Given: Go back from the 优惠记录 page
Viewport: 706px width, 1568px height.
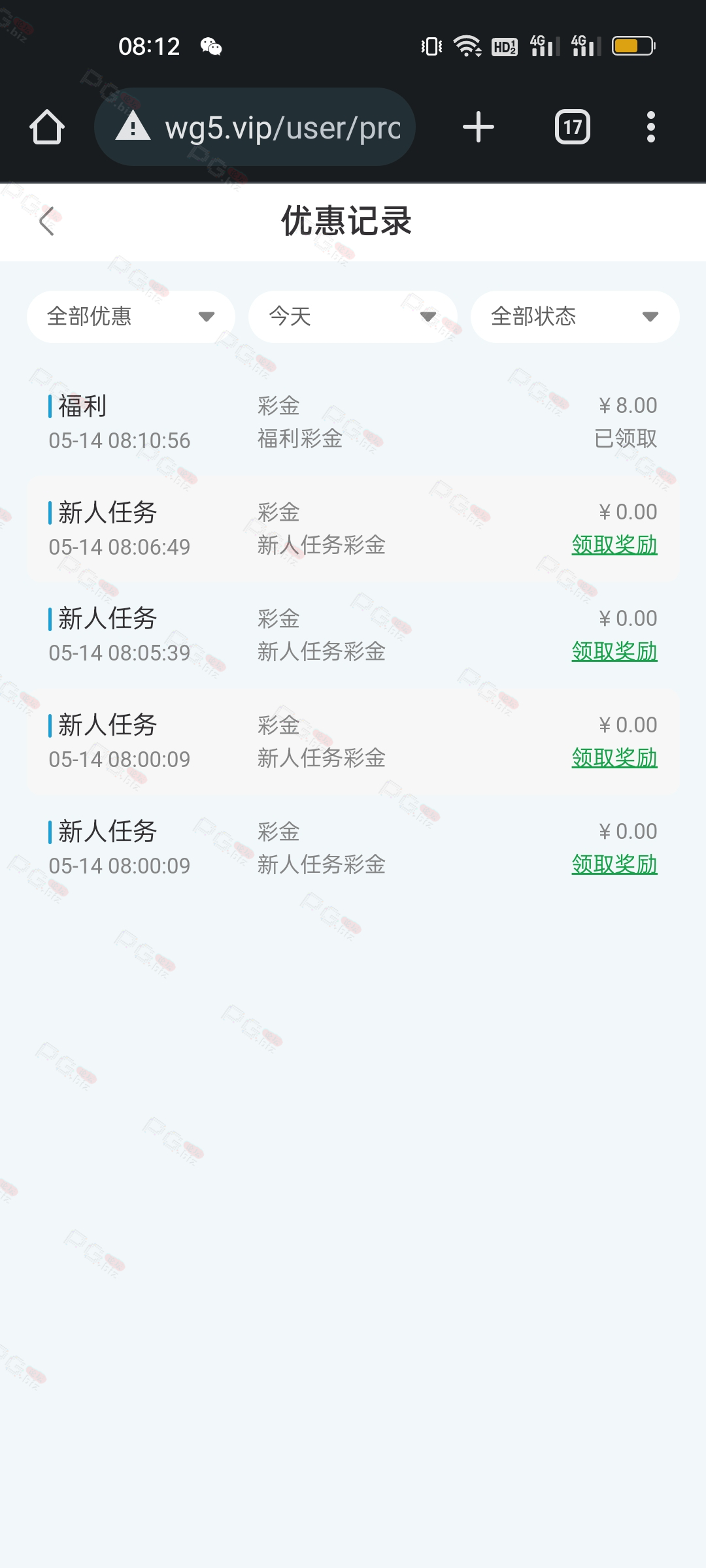Looking at the screenshot, I should tap(46, 221).
